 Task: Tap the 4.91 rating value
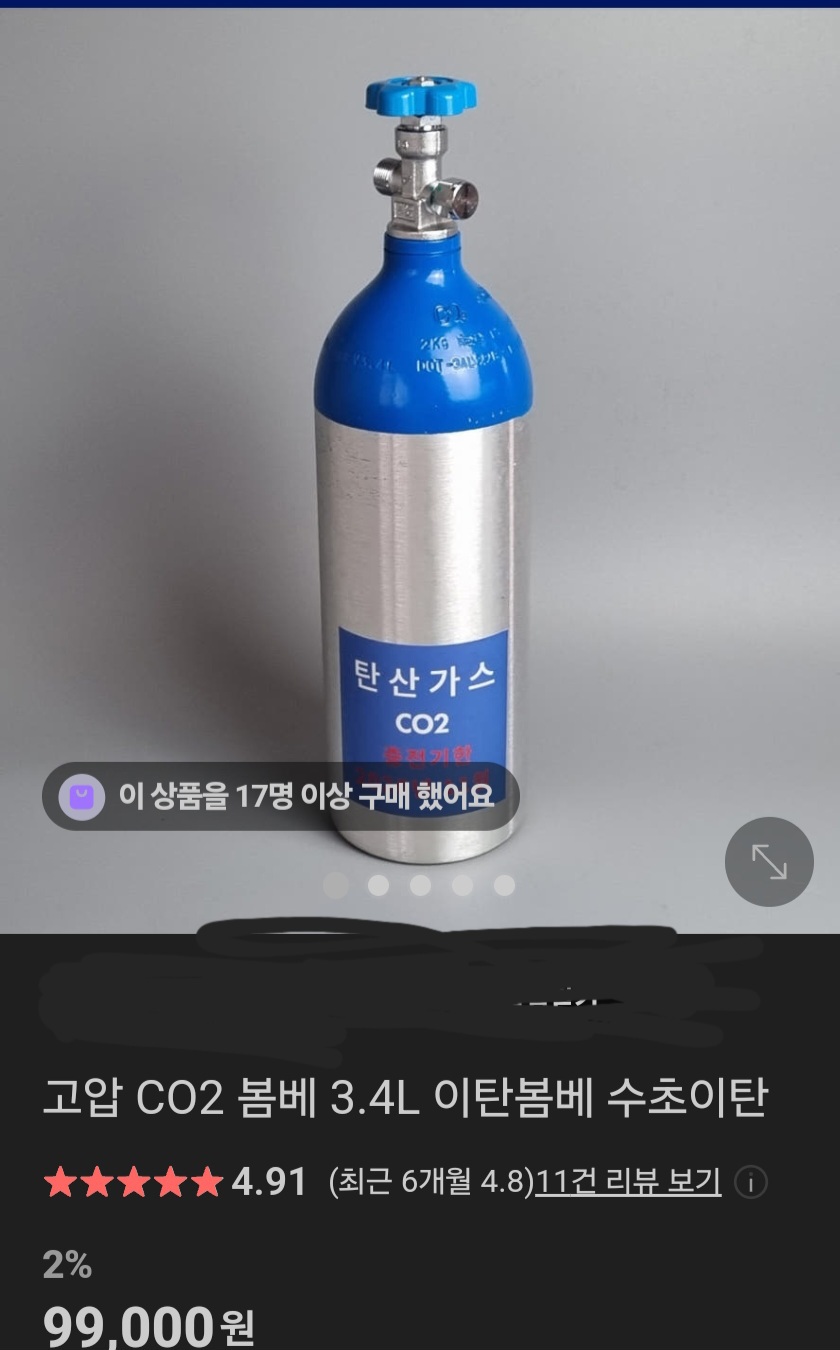[270, 1180]
